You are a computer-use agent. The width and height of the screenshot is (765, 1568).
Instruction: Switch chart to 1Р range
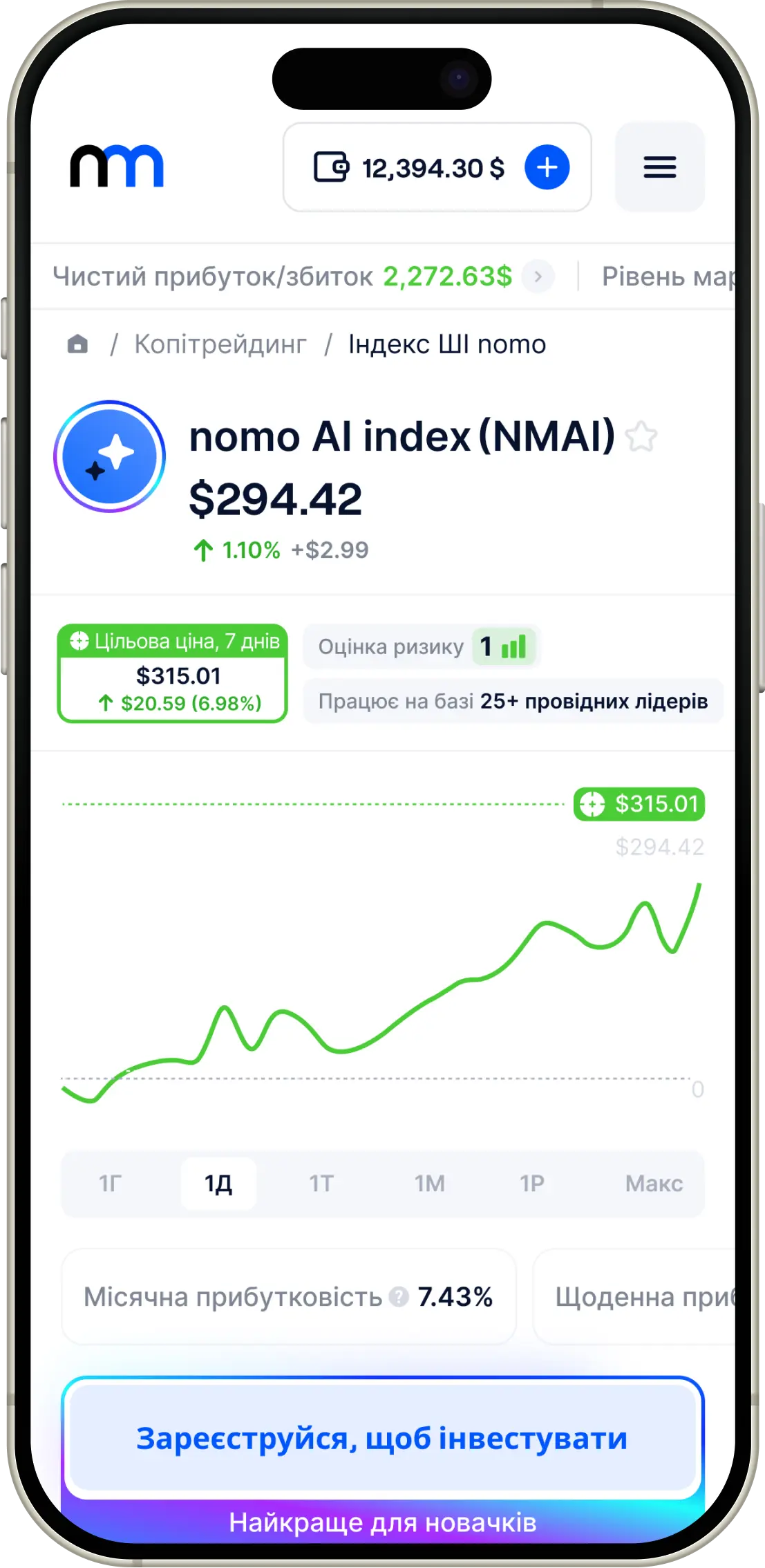[x=532, y=1184]
